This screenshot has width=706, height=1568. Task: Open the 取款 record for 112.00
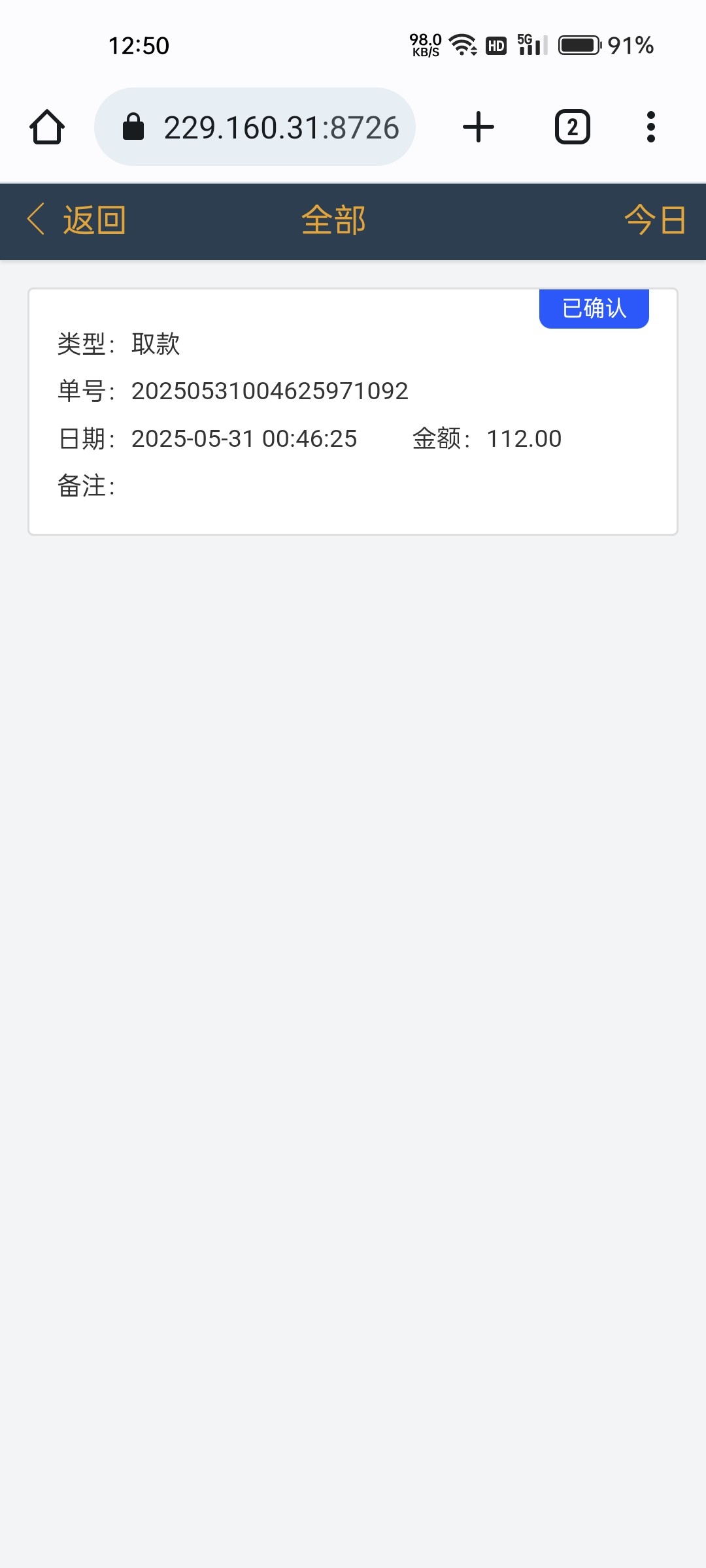point(353,412)
